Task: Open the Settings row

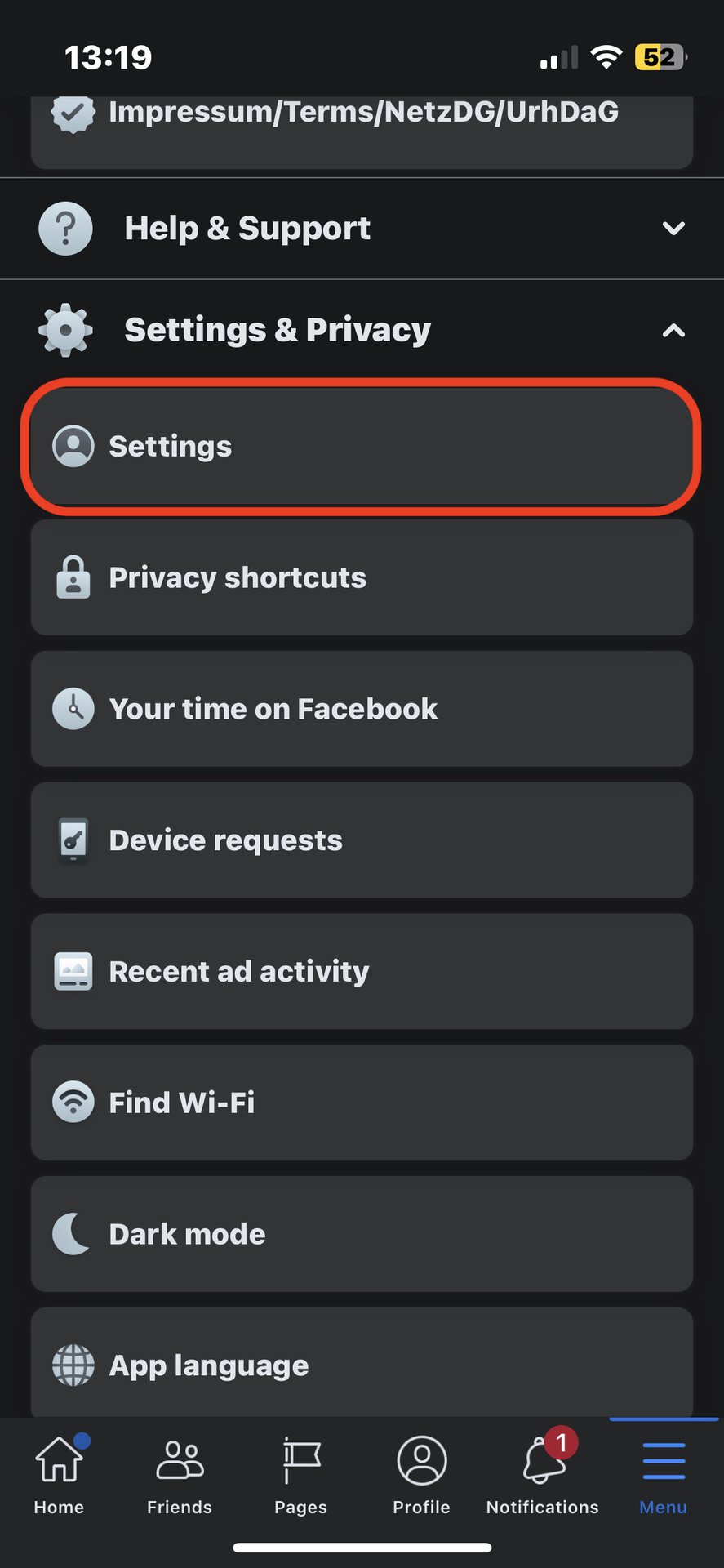Action: point(362,447)
